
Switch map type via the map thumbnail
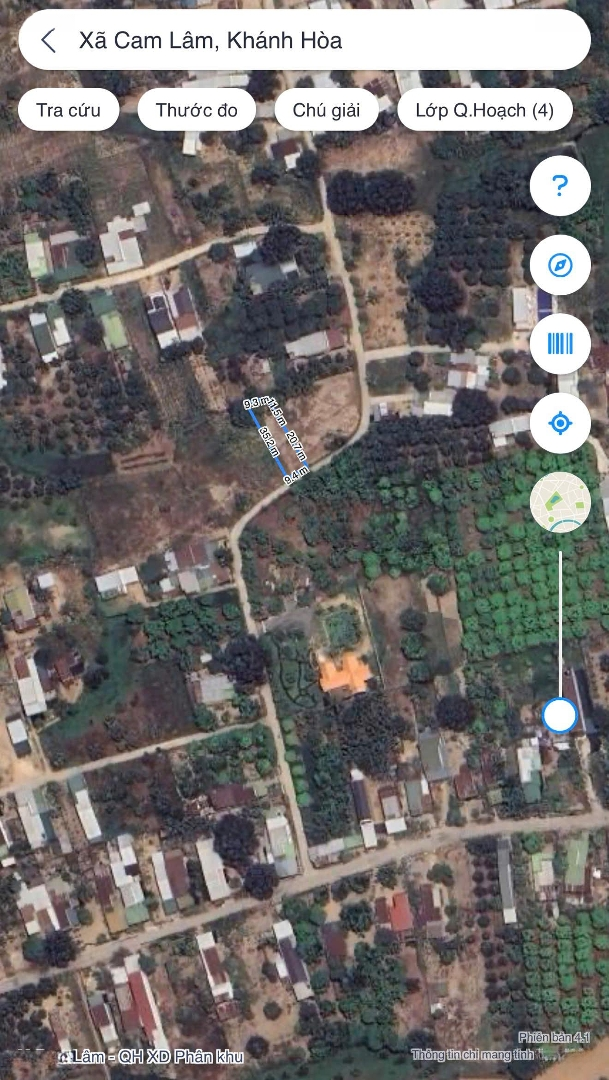pos(560,502)
